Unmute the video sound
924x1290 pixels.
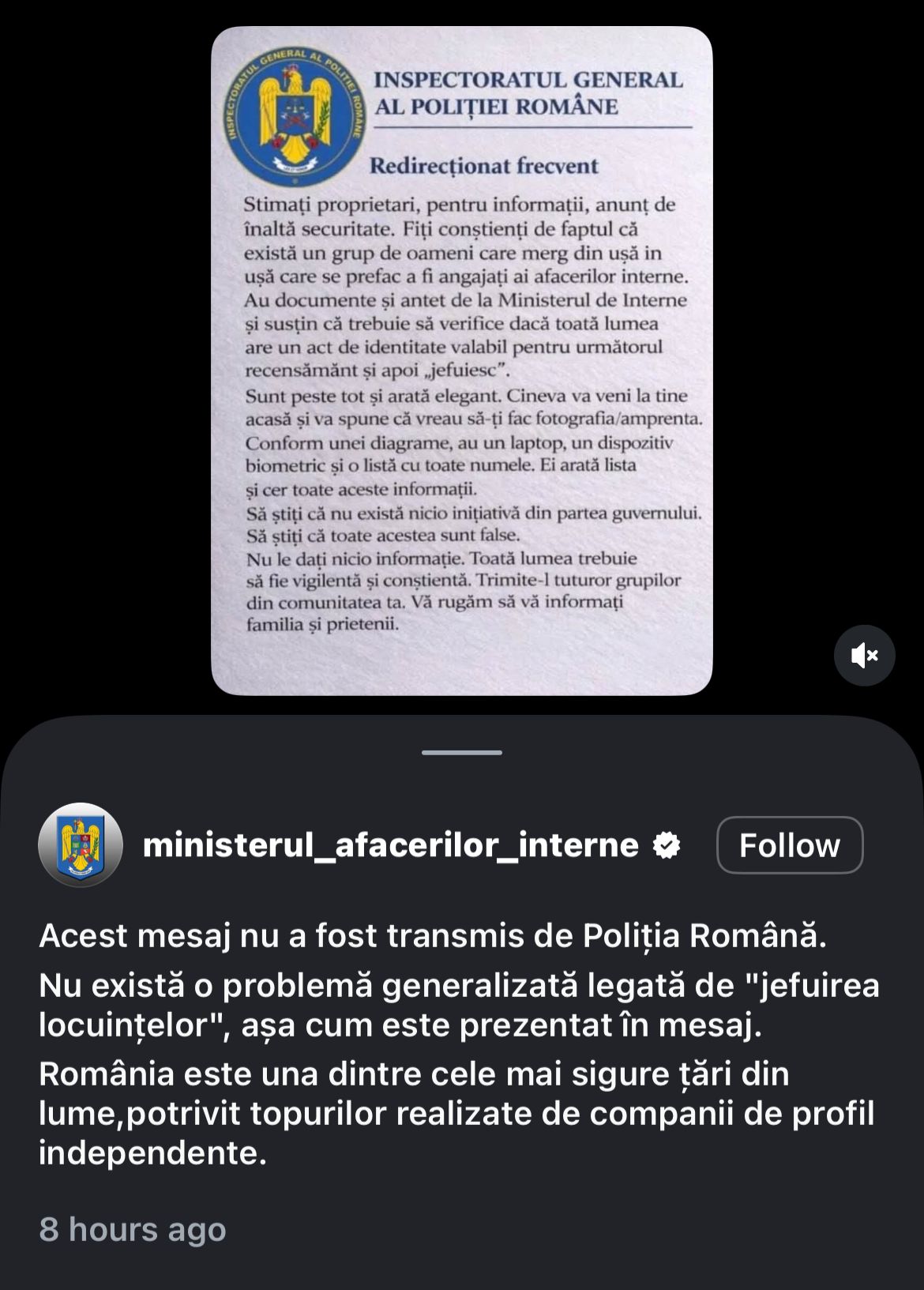[864, 655]
